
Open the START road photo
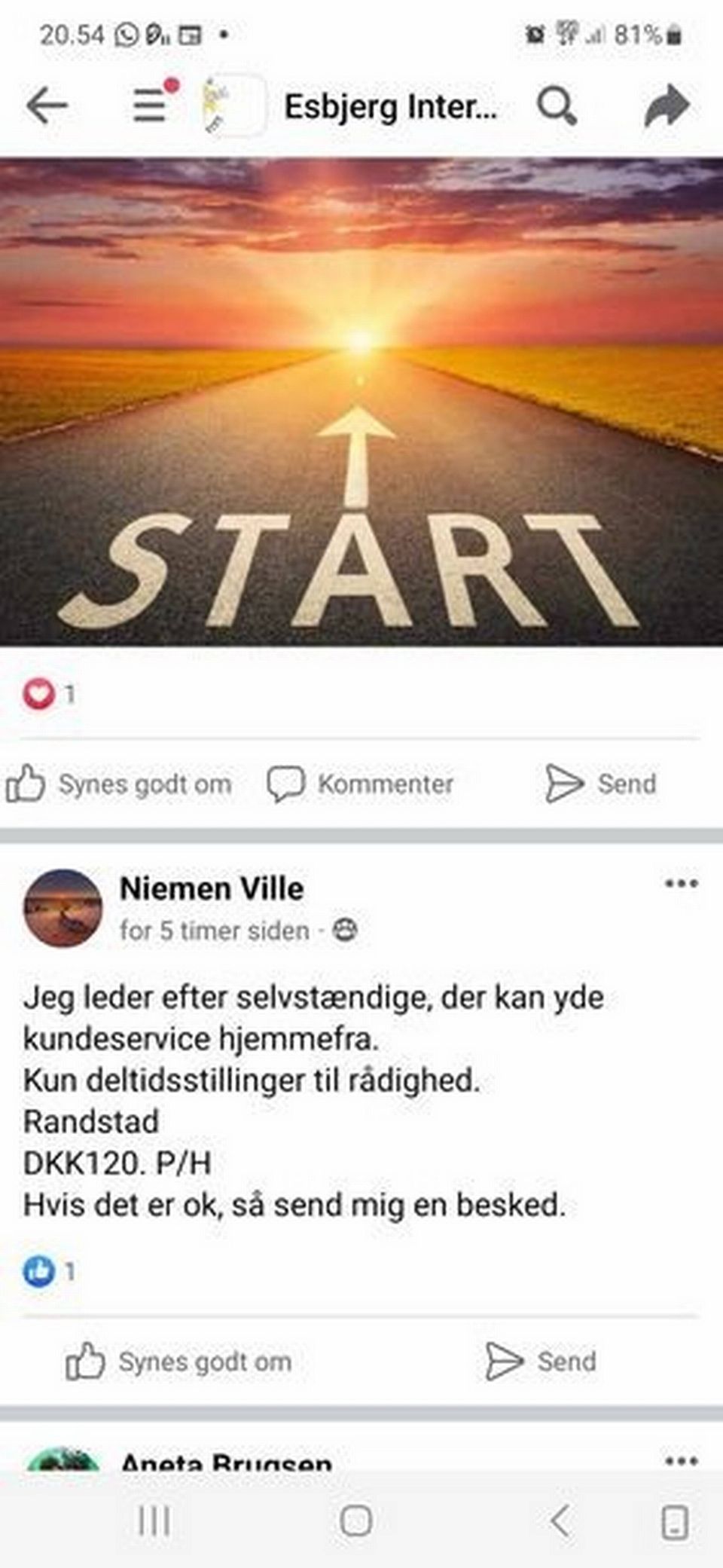[361, 401]
